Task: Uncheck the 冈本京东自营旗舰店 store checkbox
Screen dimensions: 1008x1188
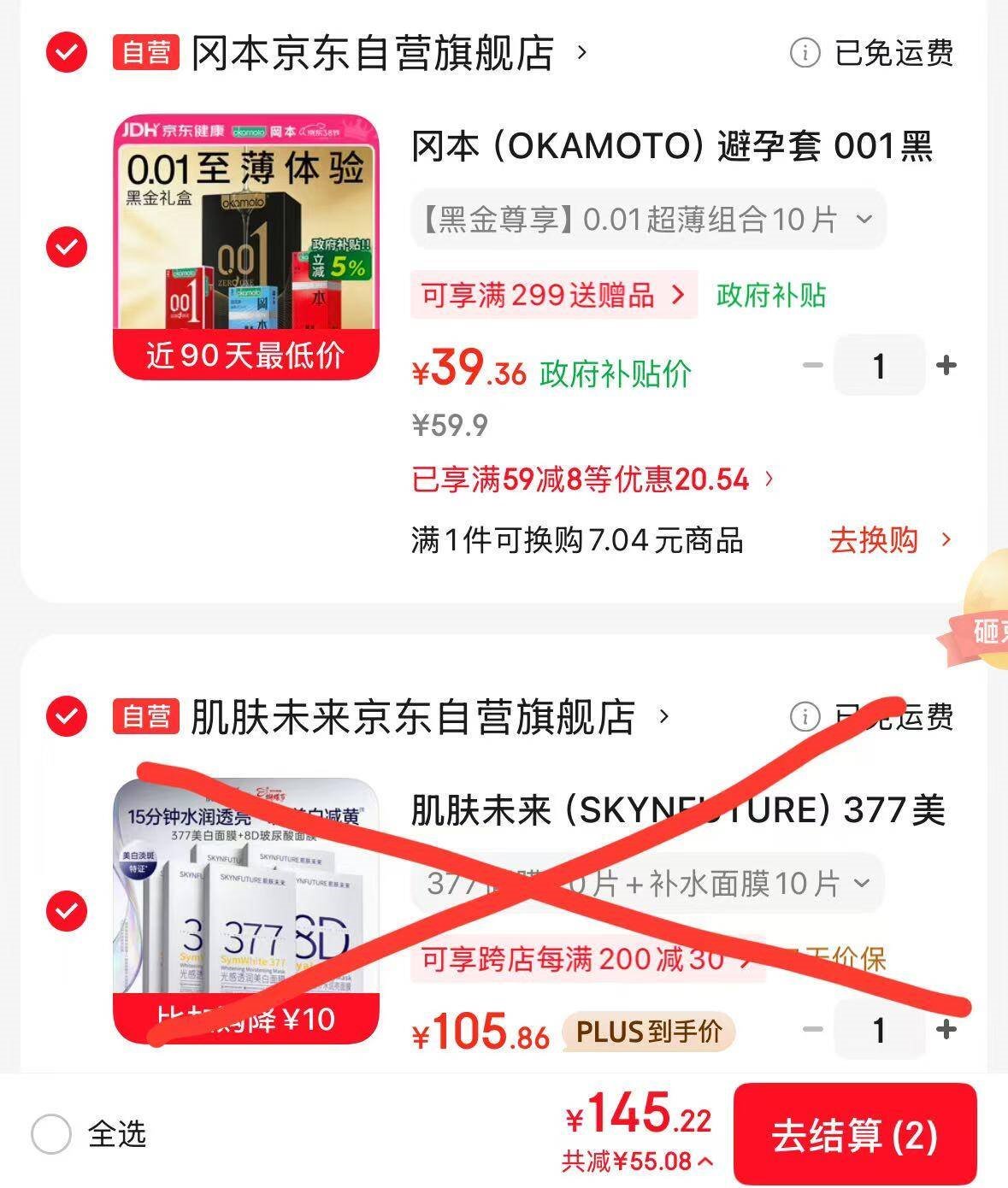Action: [x=67, y=53]
